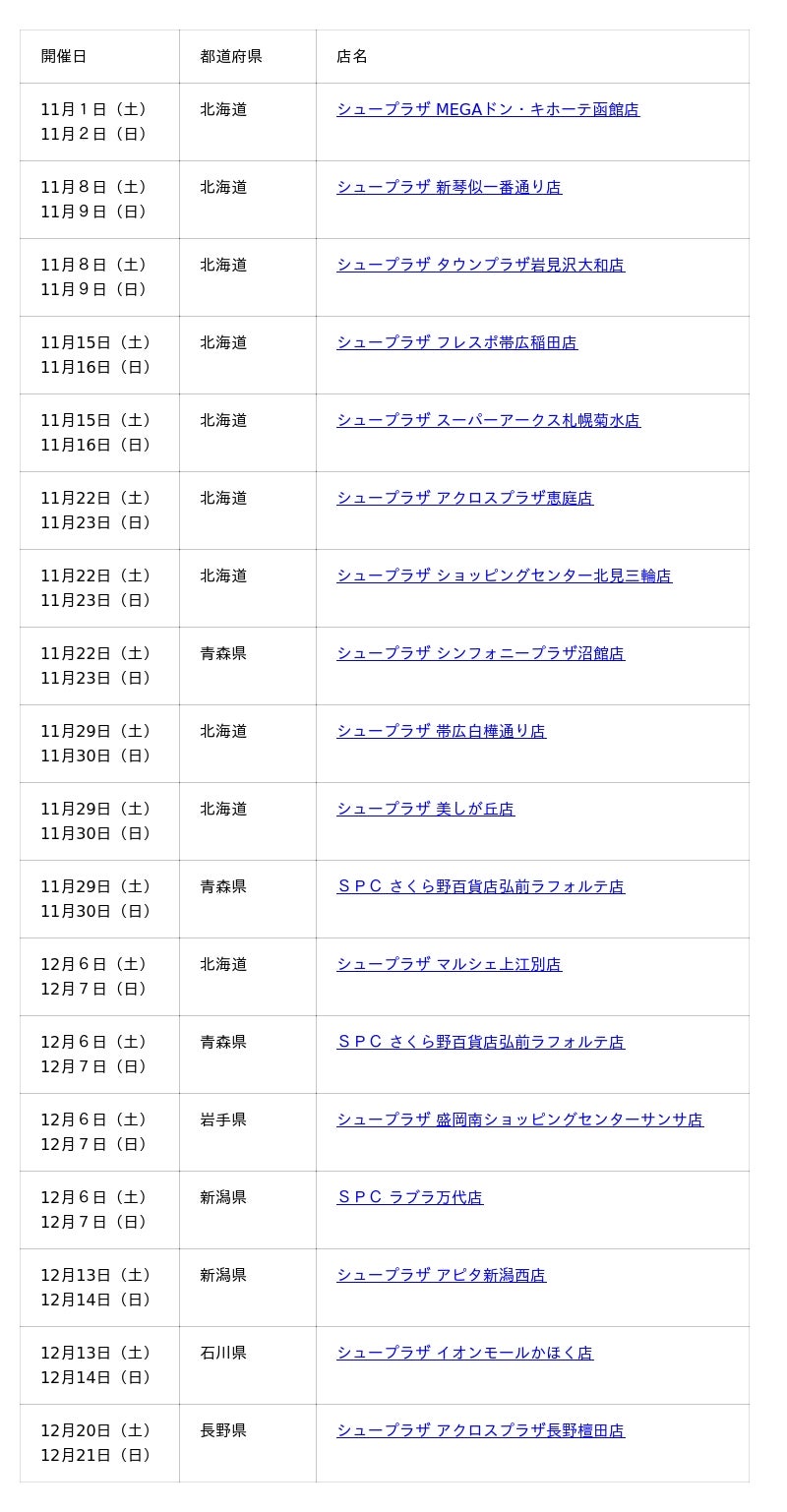The height and width of the screenshot is (1512, 787).
Task: Open シュープラザ 新琴似一番通り店 link
Action: 449,187
